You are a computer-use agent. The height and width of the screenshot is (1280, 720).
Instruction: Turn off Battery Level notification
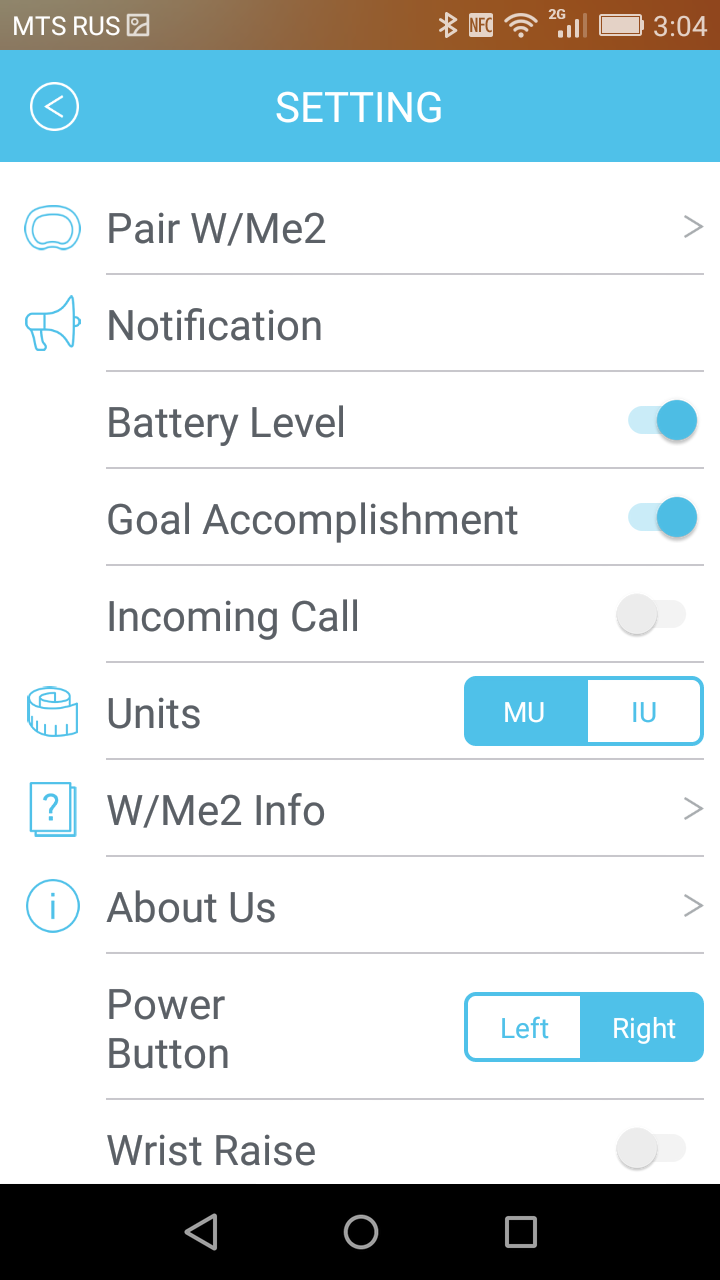tap(662, 421)
